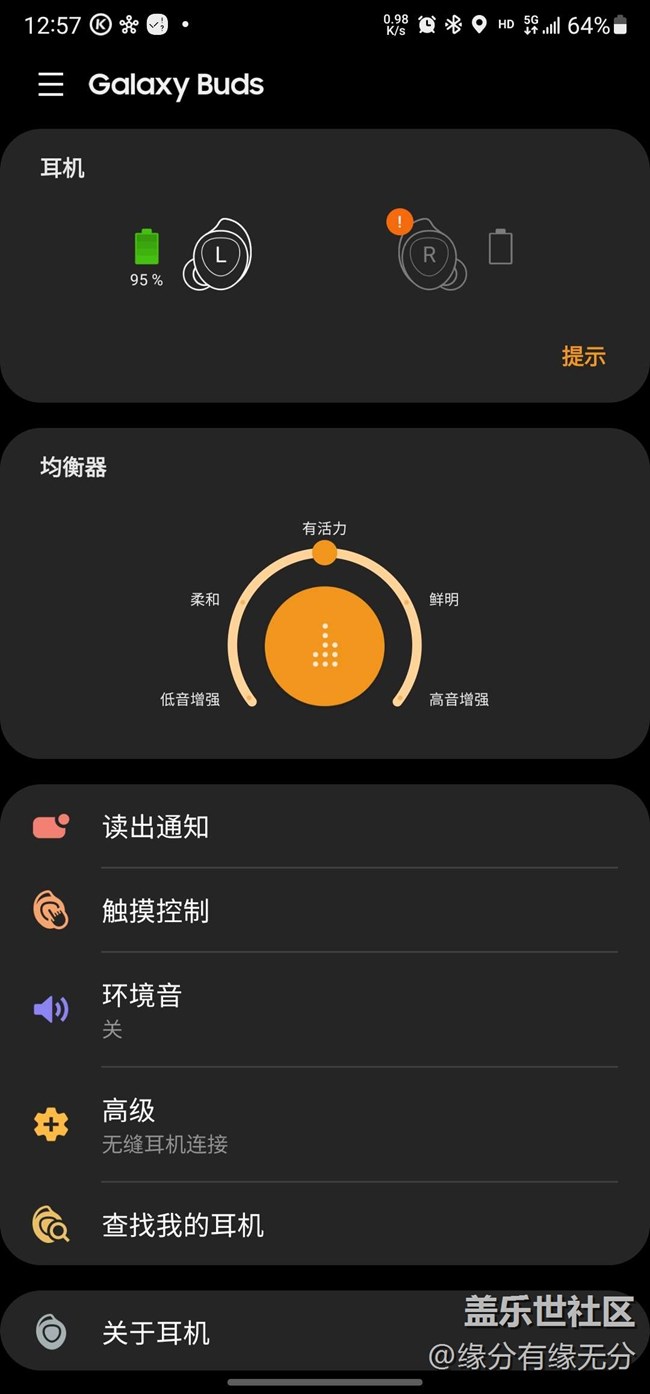650x1394 pixels.
Task: Choose 高音增强 equalizer preset
Action: point(459,699)
